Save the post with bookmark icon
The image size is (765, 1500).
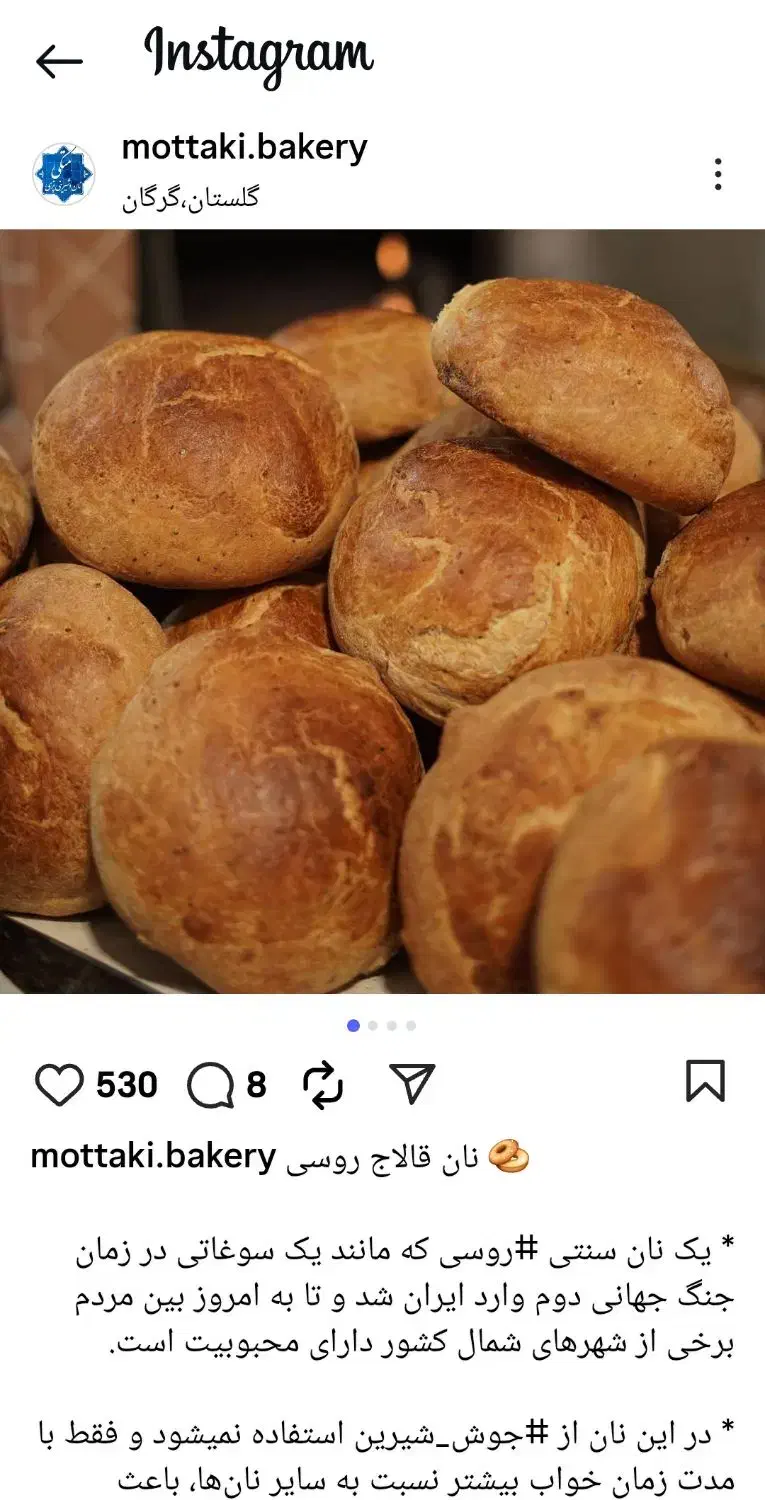pos(705,1082)
